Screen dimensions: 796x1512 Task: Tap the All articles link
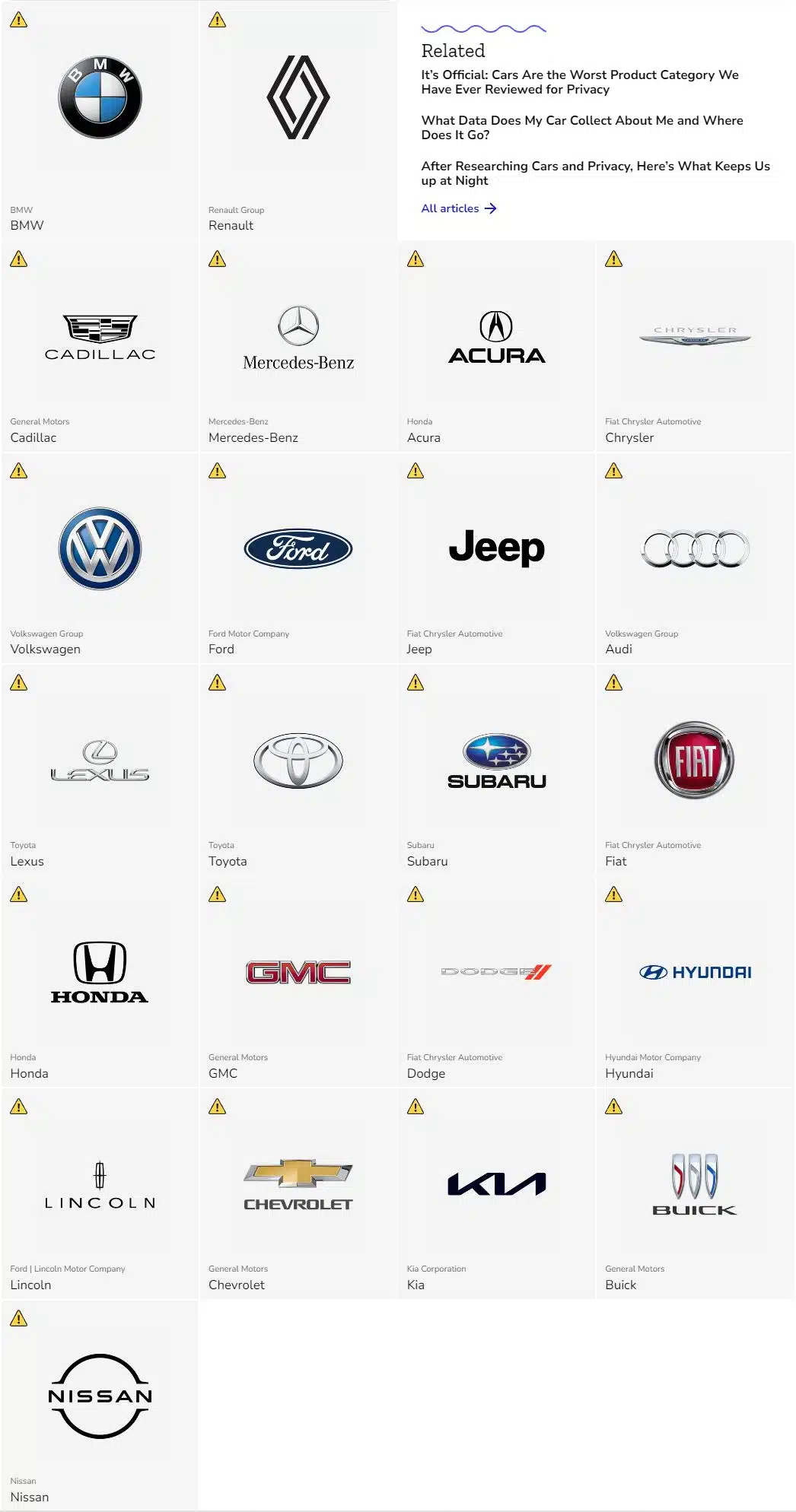coord(459,208)
